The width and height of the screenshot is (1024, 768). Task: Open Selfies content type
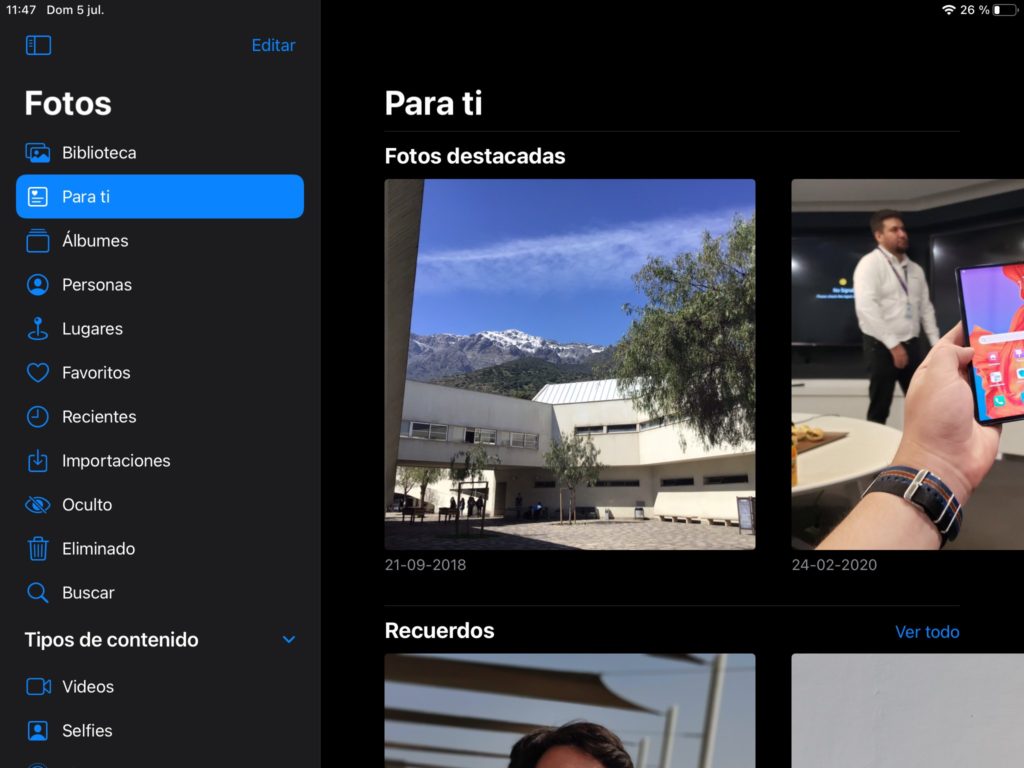87,731
